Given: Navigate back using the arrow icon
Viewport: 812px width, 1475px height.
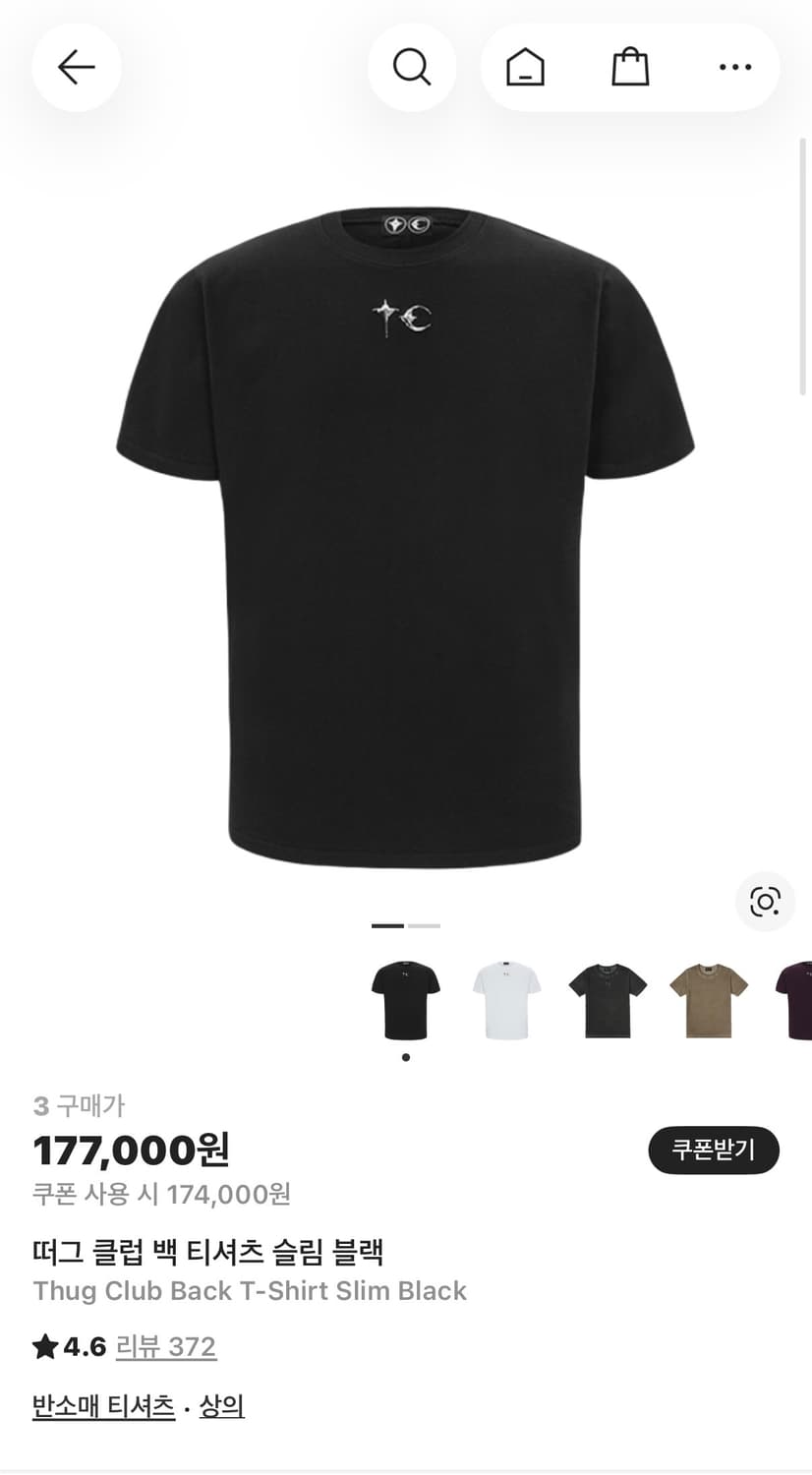Looking at the screenshot, I should pyautogui.click(x=76, y=67).
